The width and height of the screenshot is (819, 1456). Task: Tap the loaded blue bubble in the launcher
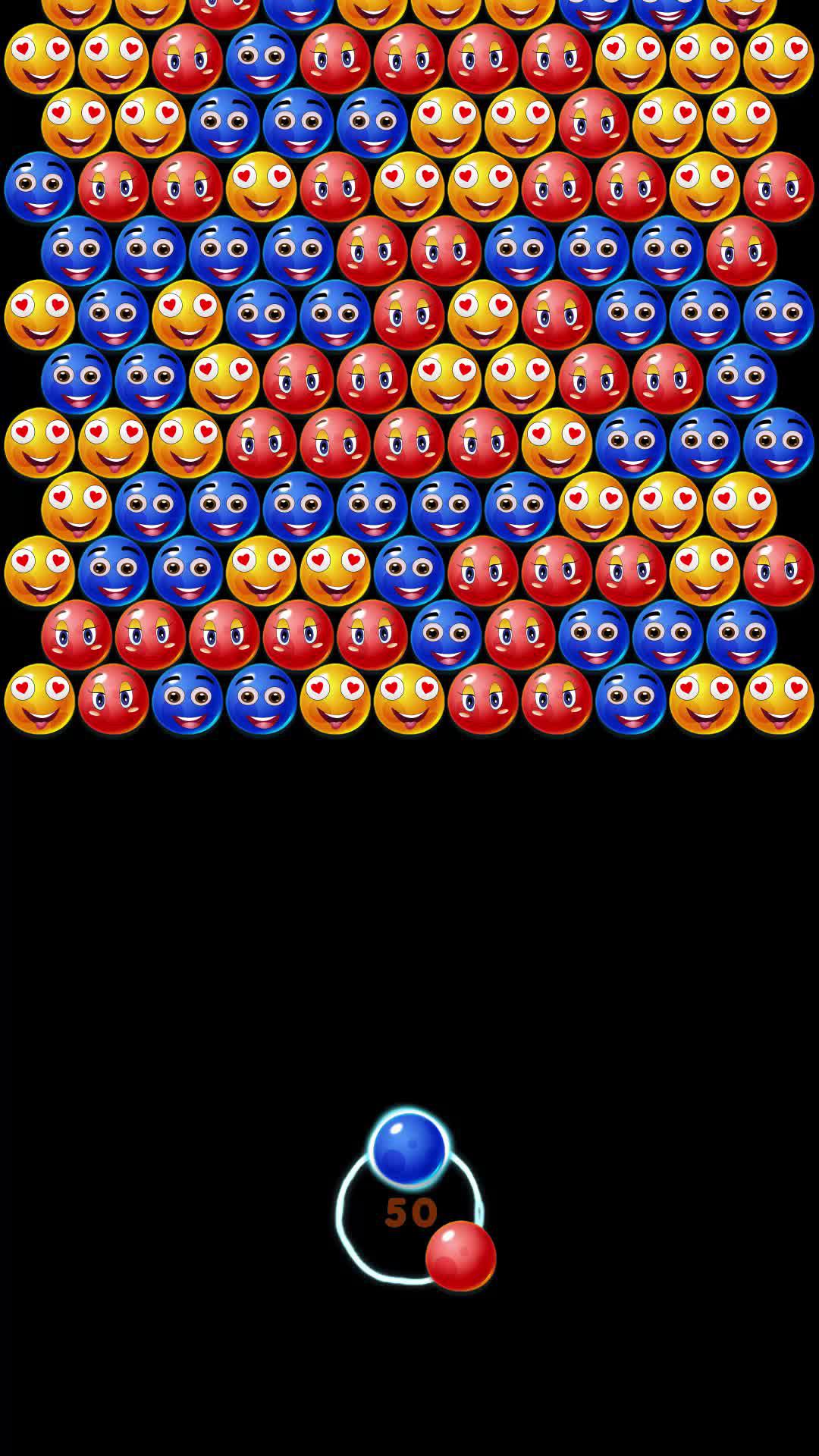pos(409,1147)
